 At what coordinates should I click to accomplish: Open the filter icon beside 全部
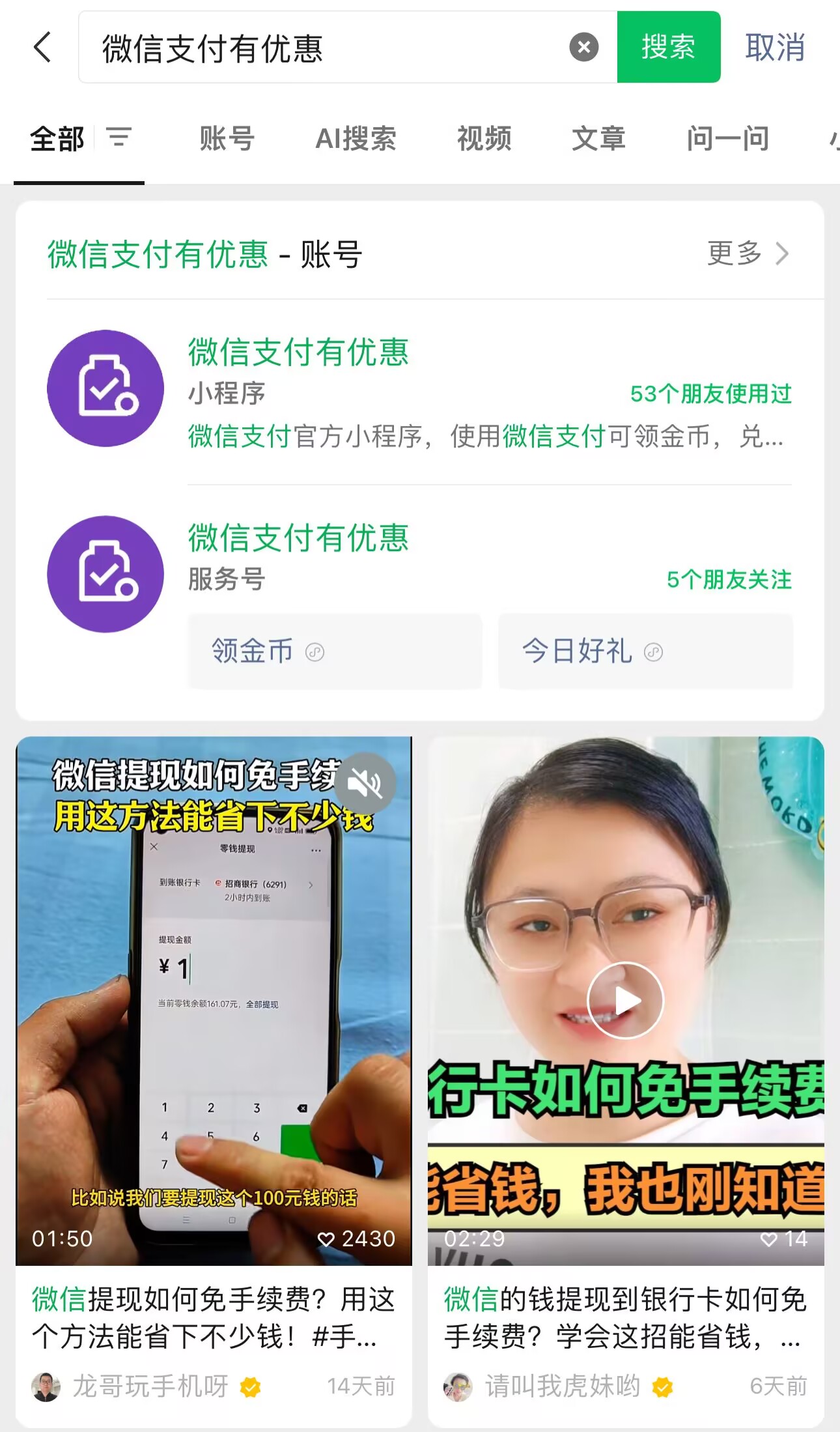[x=119, y=137]
